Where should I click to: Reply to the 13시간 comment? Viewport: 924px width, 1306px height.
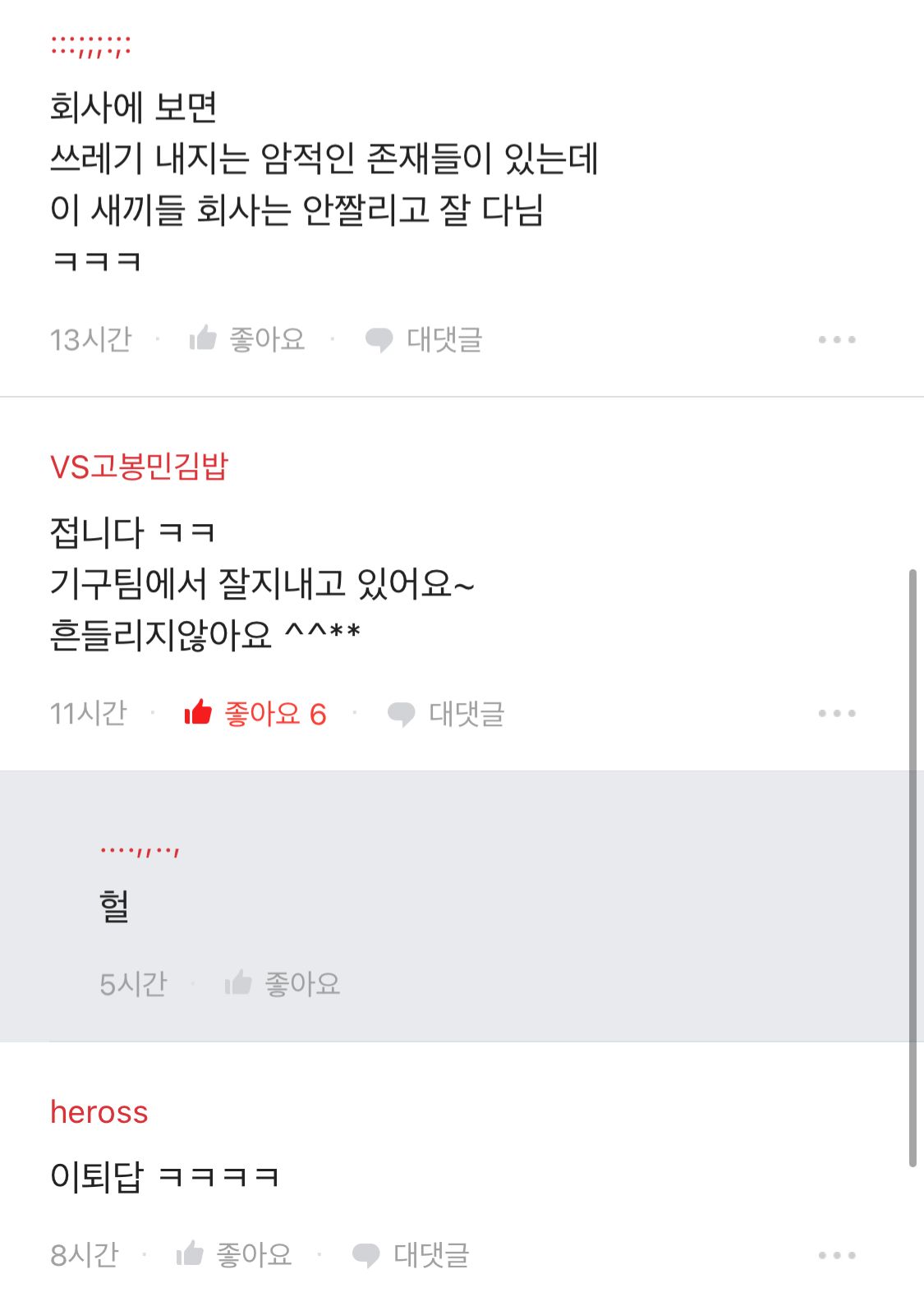[x=424, y=339]
